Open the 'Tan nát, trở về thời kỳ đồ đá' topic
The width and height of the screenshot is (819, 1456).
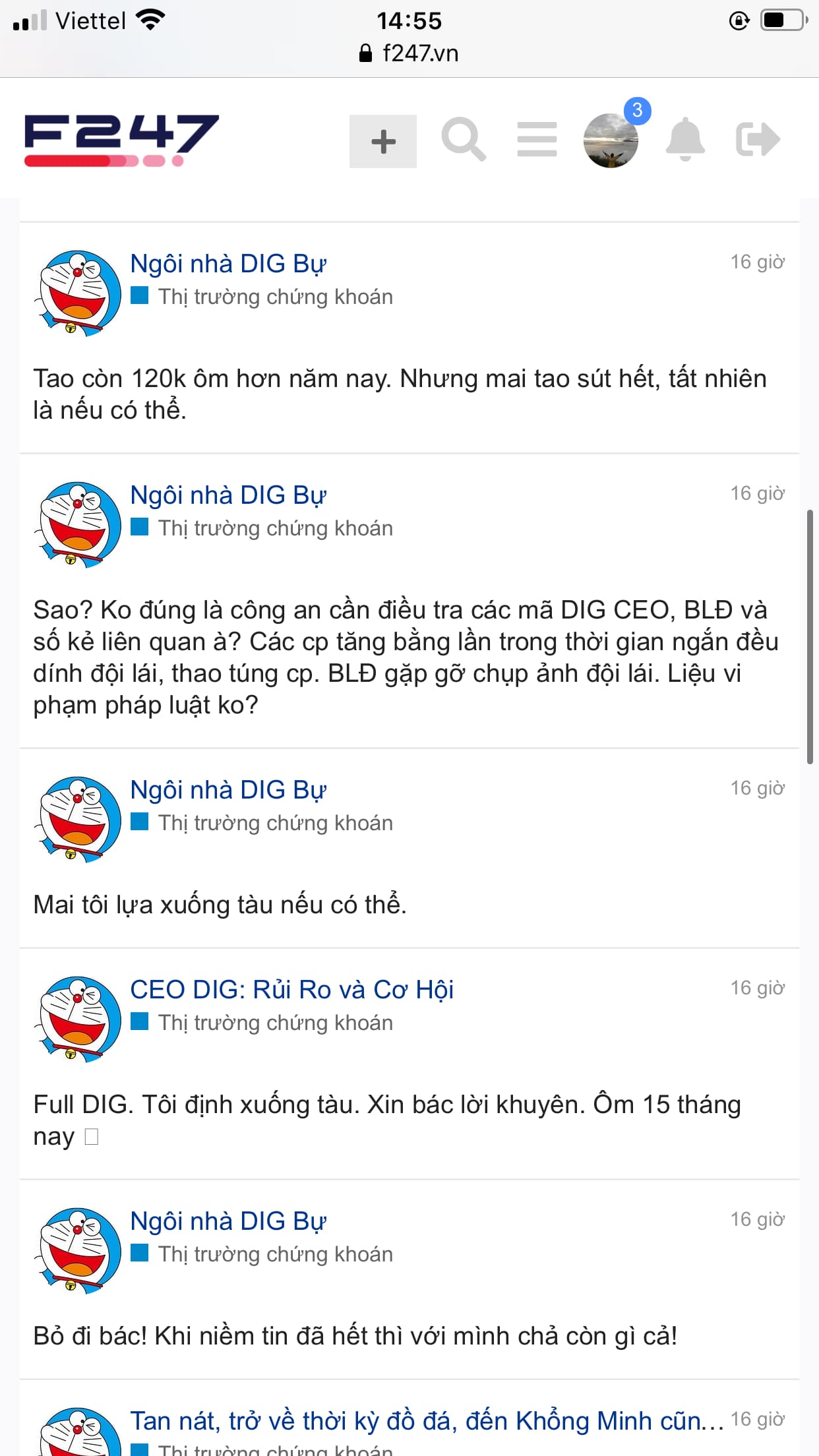[426, 1420]
